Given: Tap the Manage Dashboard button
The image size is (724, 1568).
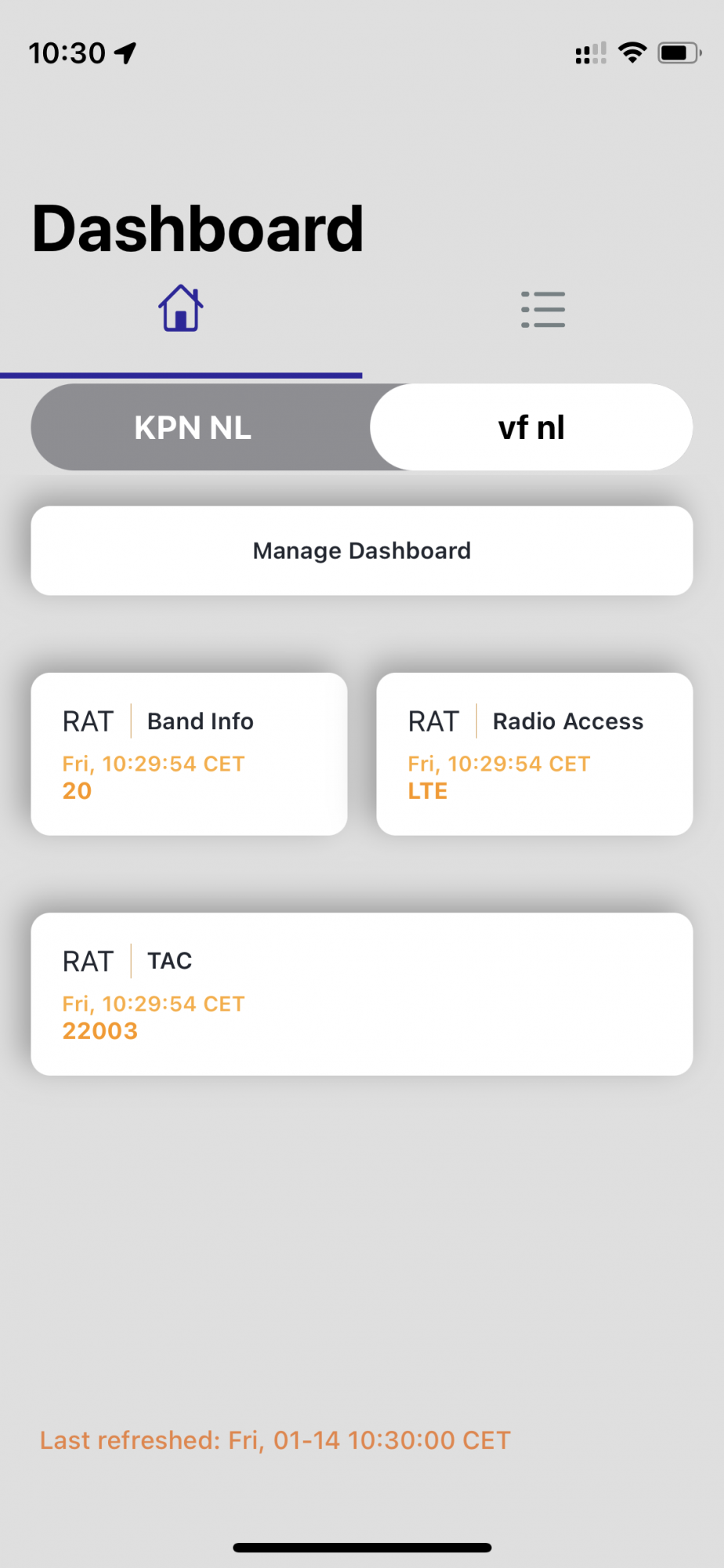Looking at the screenshot, I should coord(362,550).
